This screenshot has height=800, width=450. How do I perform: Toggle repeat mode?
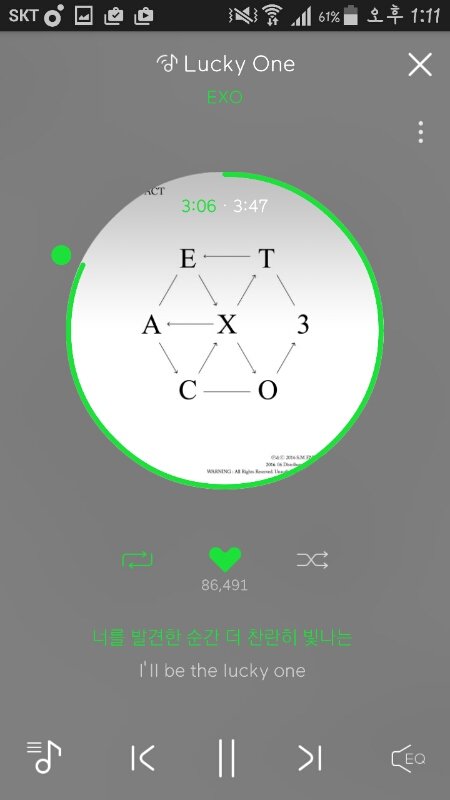(138, 560)
